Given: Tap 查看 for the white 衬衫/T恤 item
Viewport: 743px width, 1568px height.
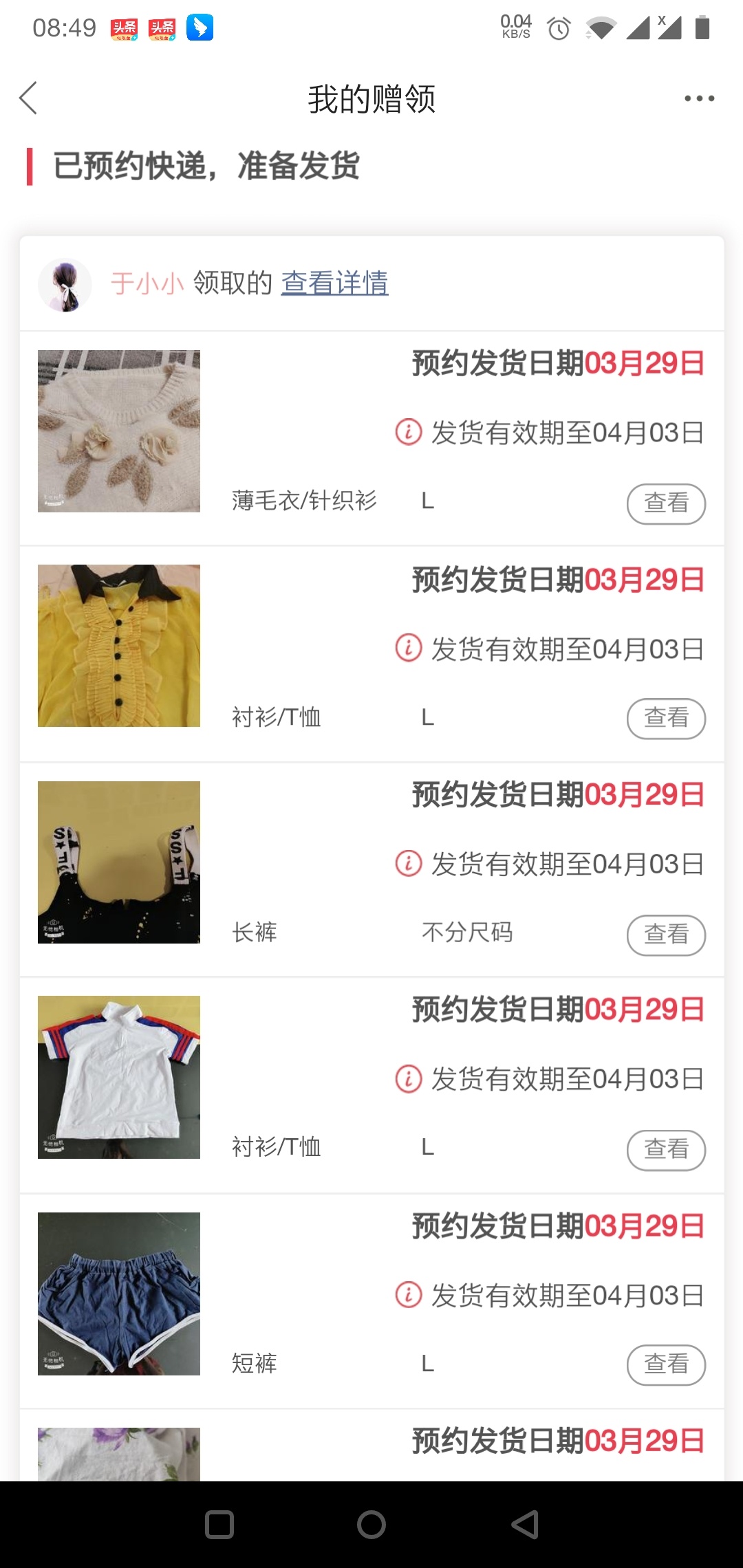Looking at the screenshot, I should 666,1150.
